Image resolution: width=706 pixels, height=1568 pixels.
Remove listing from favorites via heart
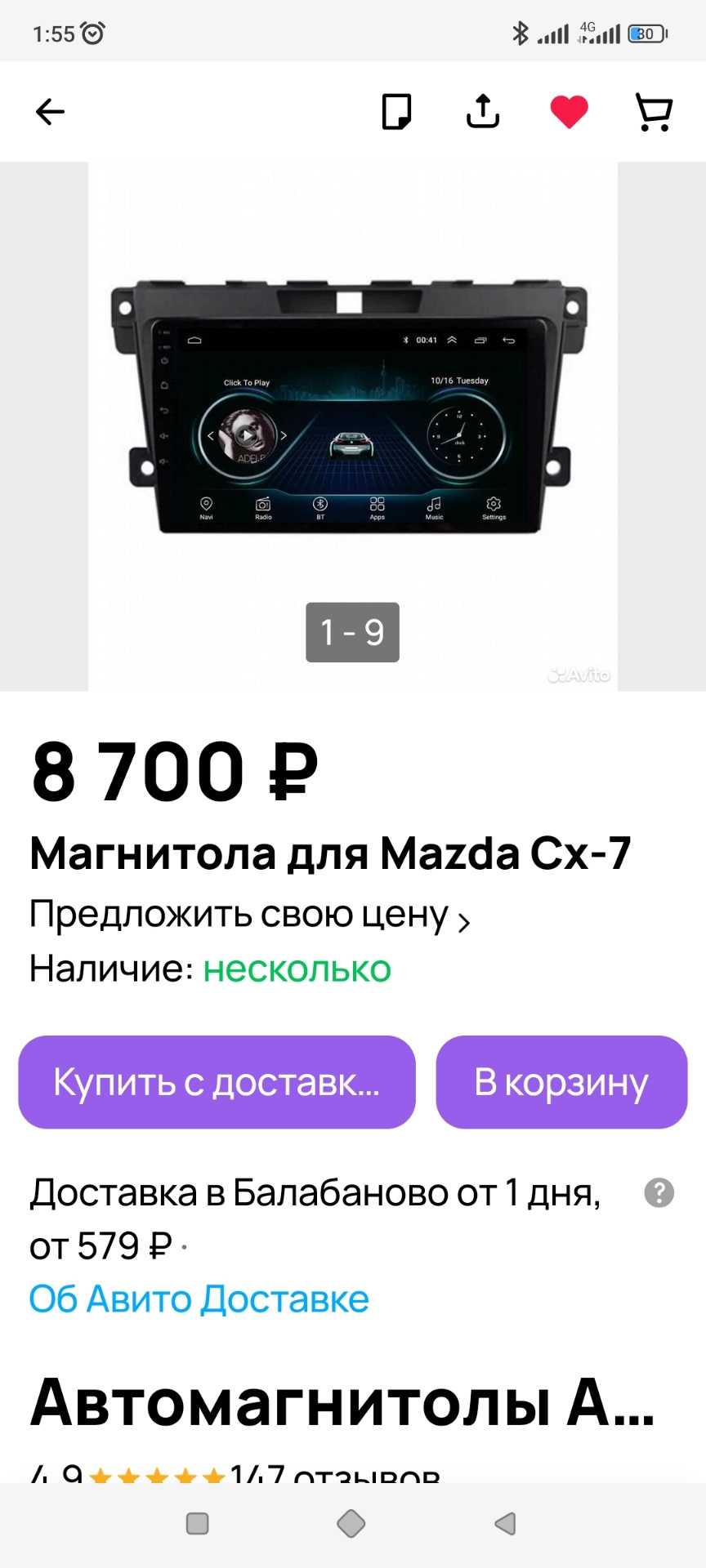[569, 112]
